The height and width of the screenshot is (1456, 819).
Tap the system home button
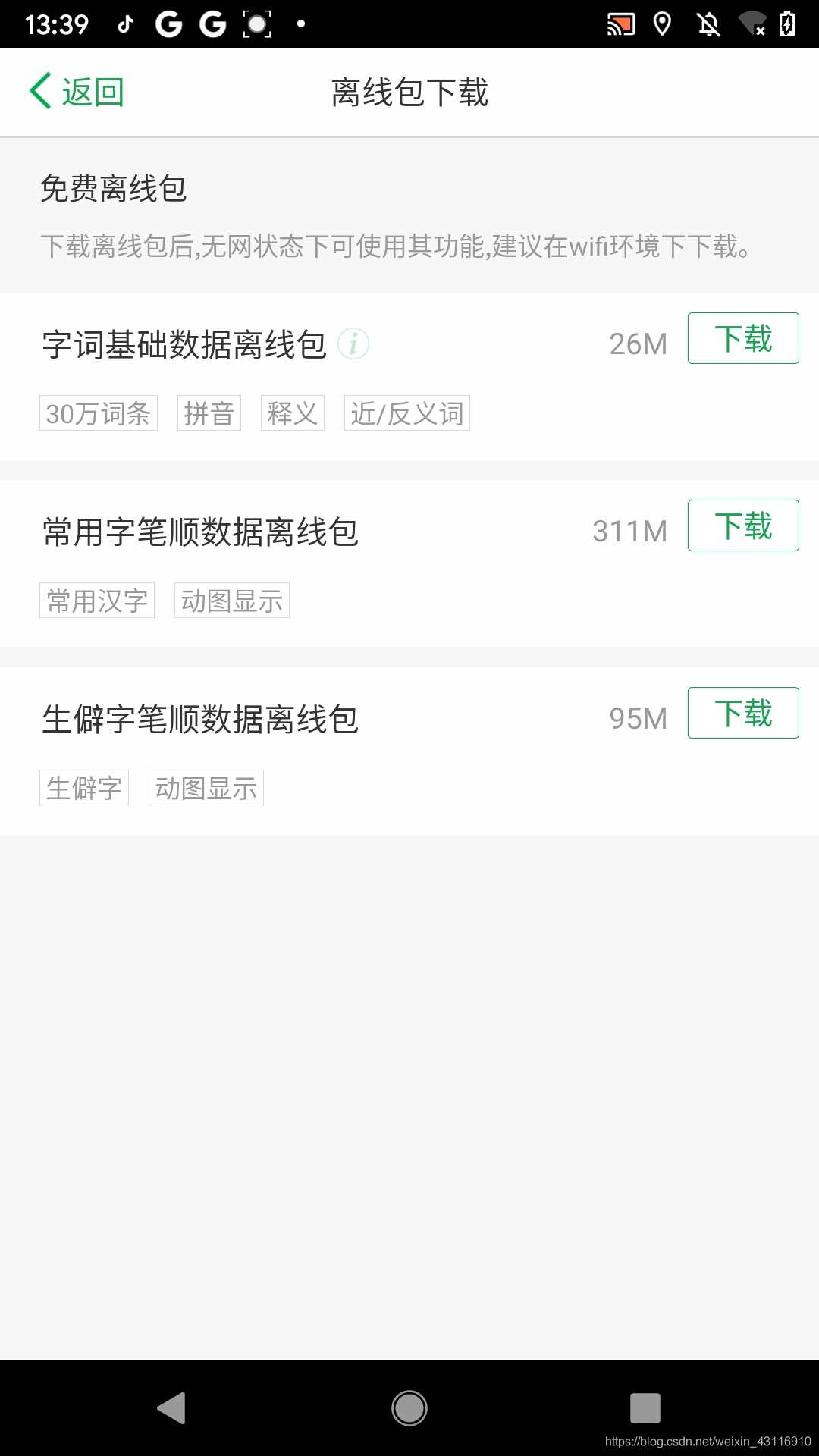coord(409,1408)
